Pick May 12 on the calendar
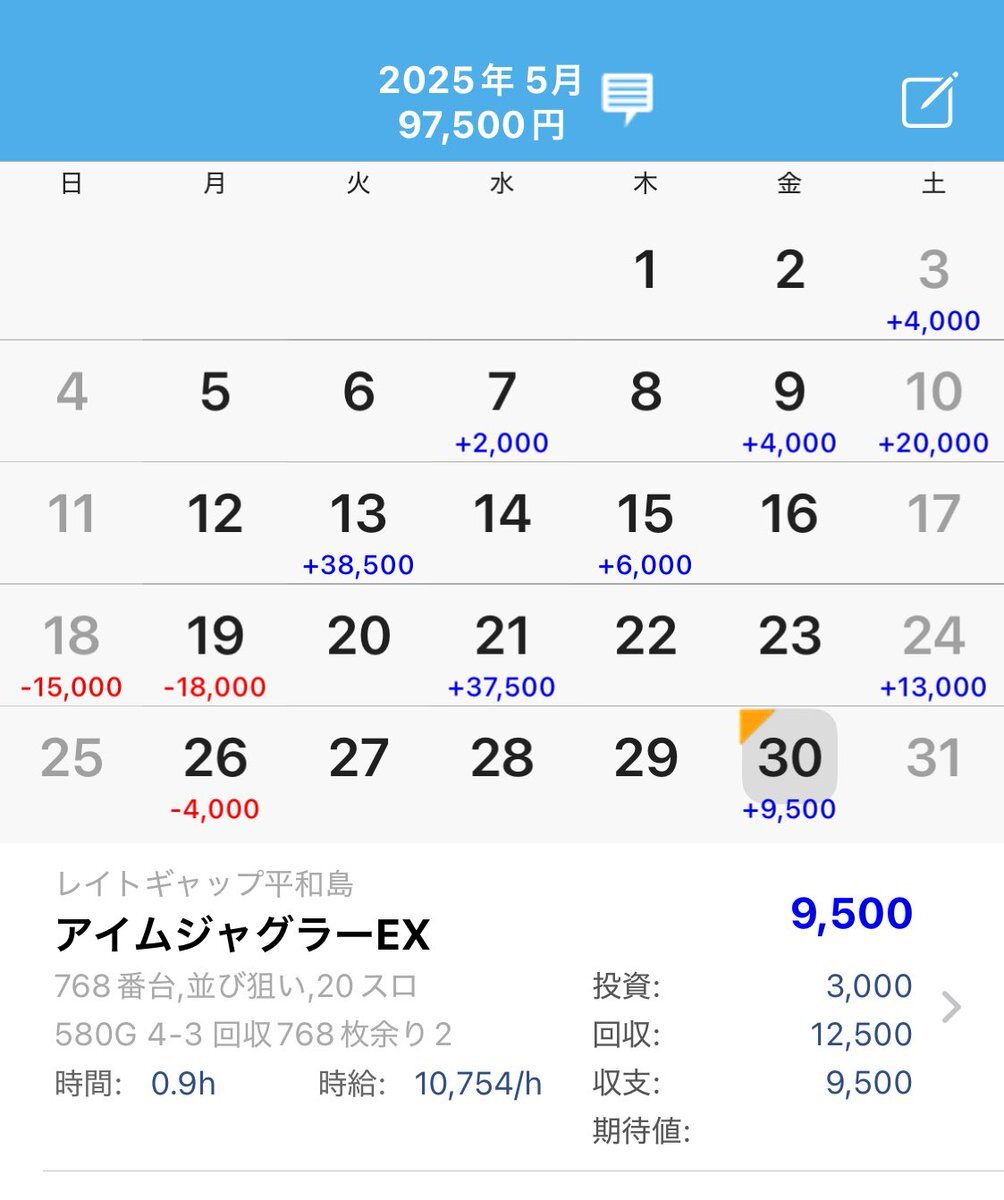The height and width of the screenshot is (1200, 1004). click(215, 515)
